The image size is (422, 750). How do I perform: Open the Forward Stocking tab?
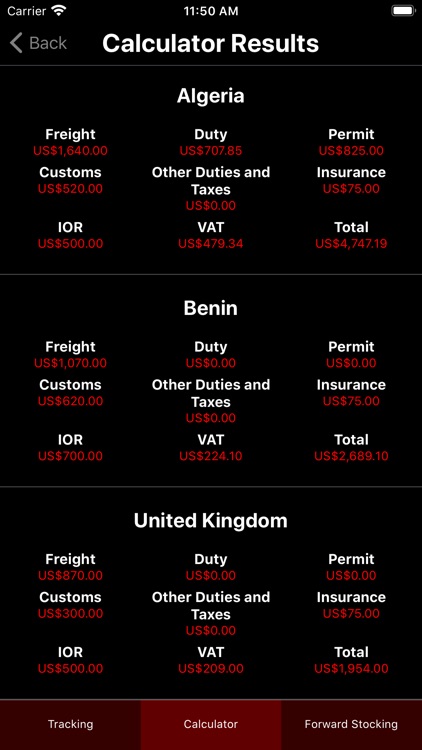tap(352, 724)
